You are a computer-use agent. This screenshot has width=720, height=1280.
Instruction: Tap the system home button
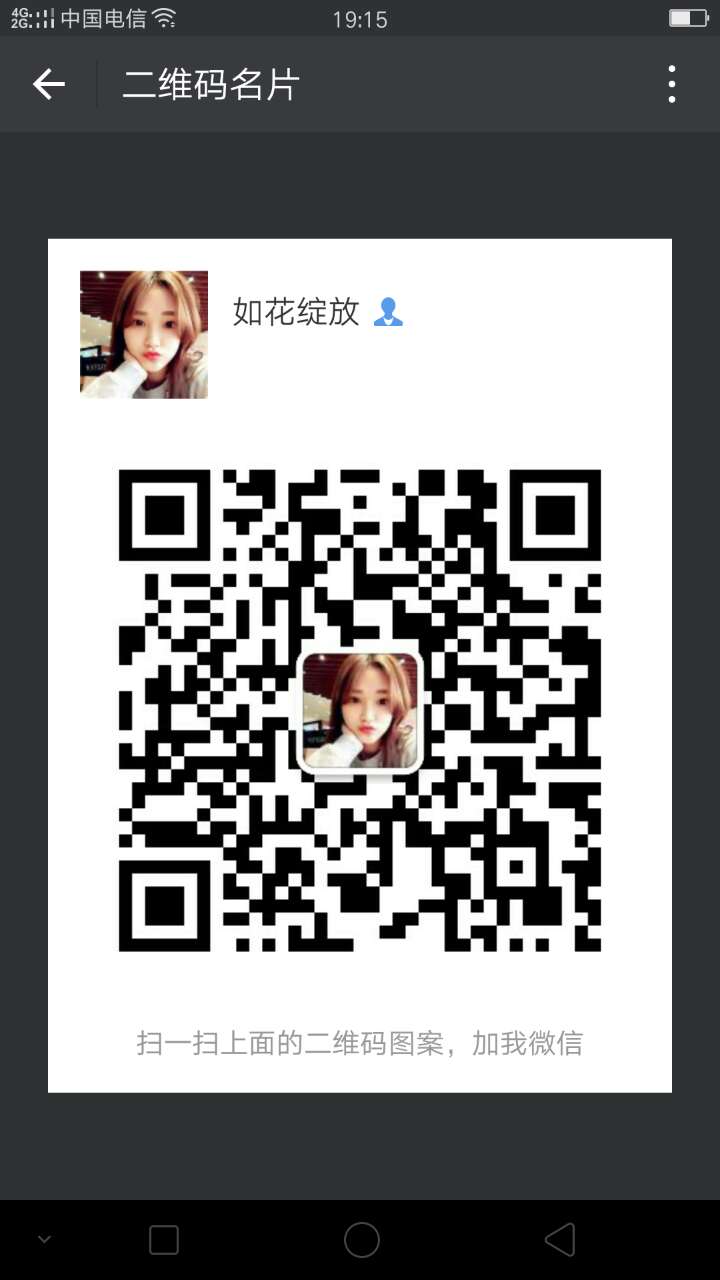coord(361,1240)
